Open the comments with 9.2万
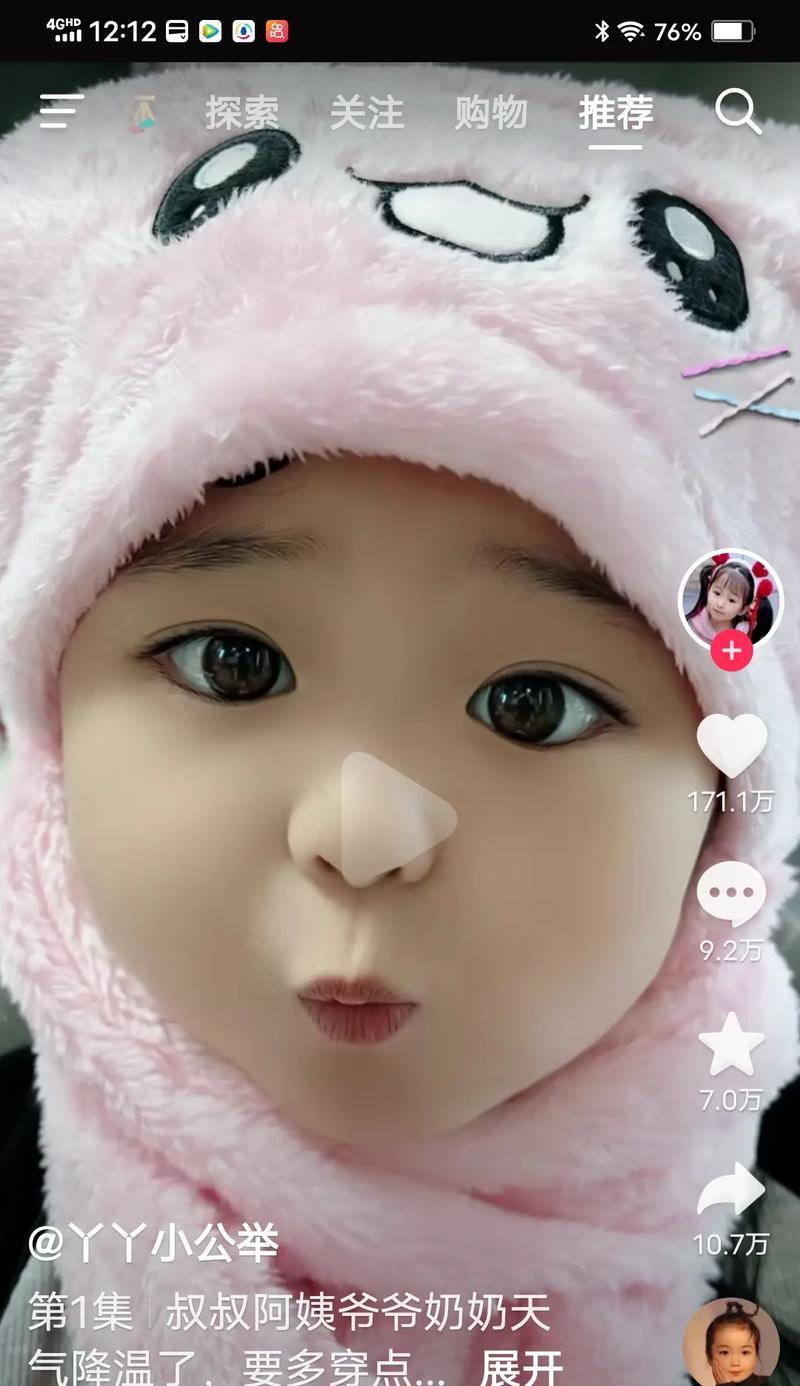 (x=731, y=893)
